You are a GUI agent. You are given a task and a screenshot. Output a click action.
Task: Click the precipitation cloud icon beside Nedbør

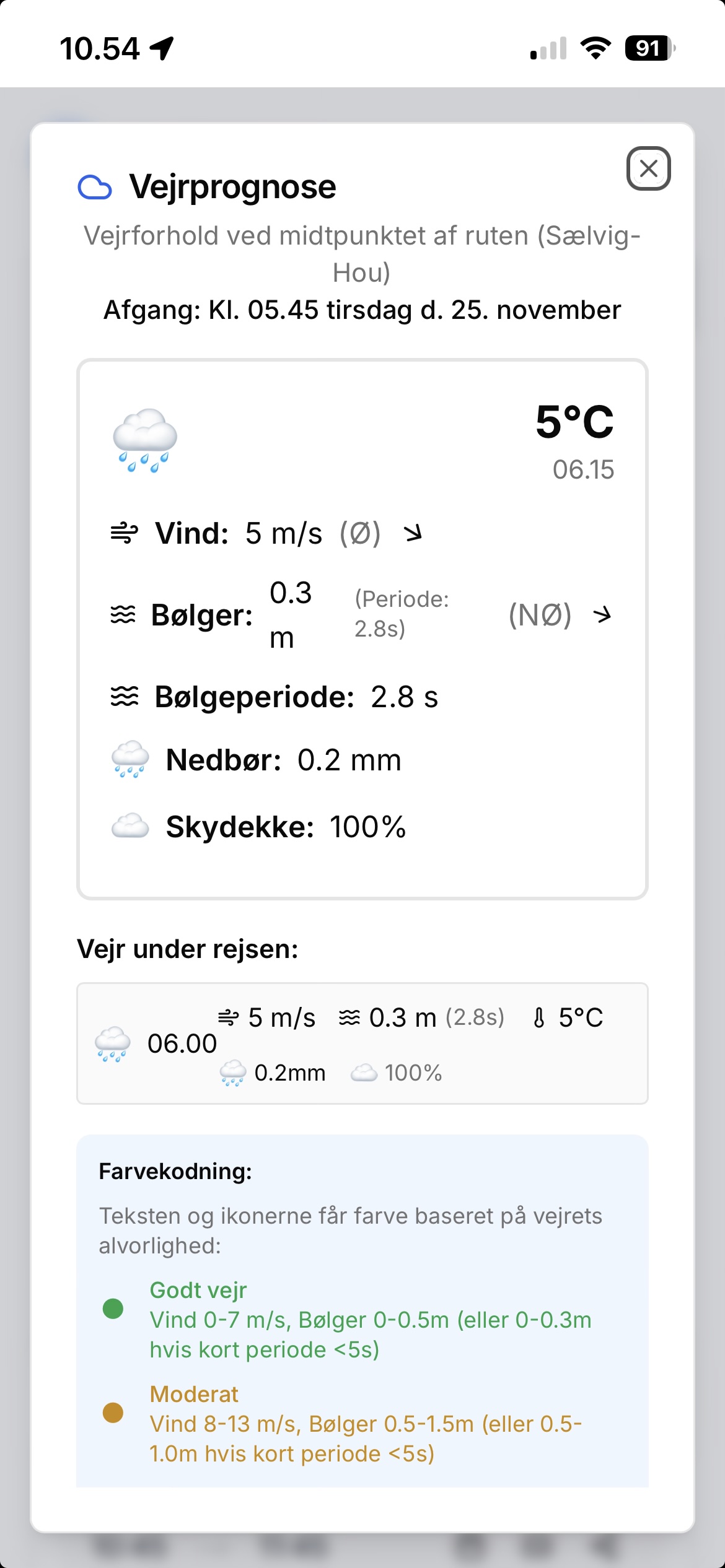click(x=128, y=759)
